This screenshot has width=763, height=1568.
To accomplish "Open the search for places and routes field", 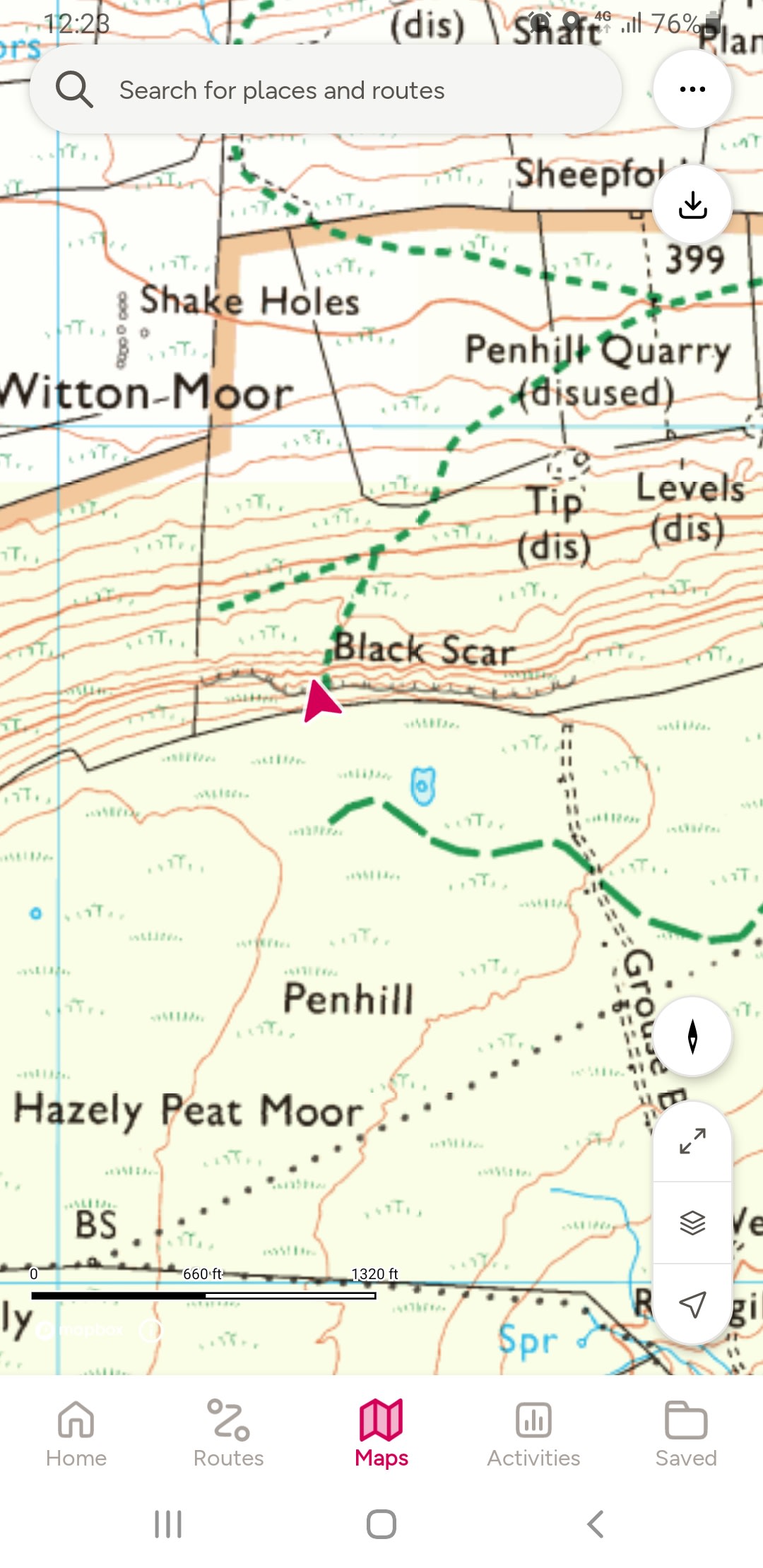I will pos(325,90).
